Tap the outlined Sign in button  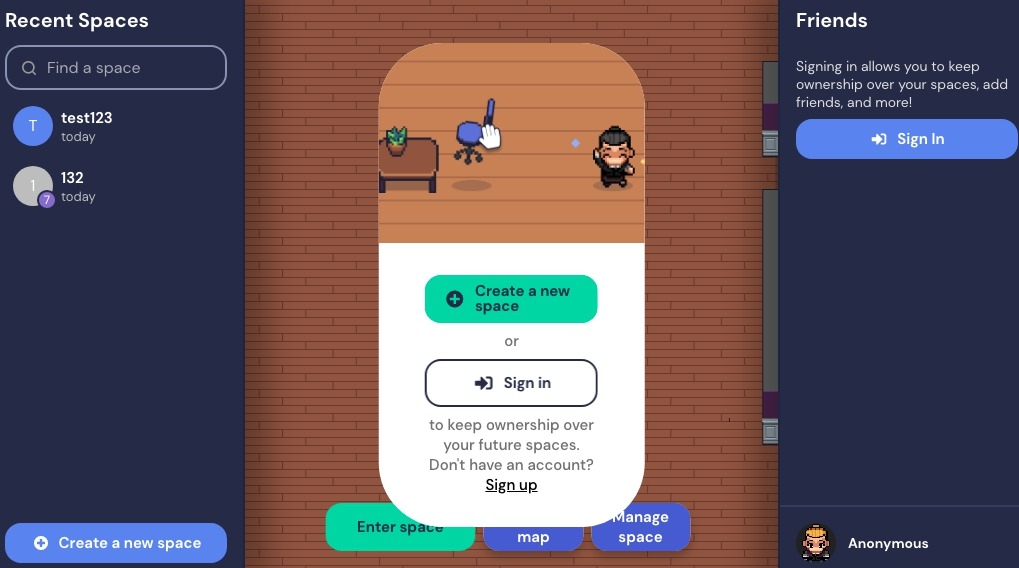(511, 383)
